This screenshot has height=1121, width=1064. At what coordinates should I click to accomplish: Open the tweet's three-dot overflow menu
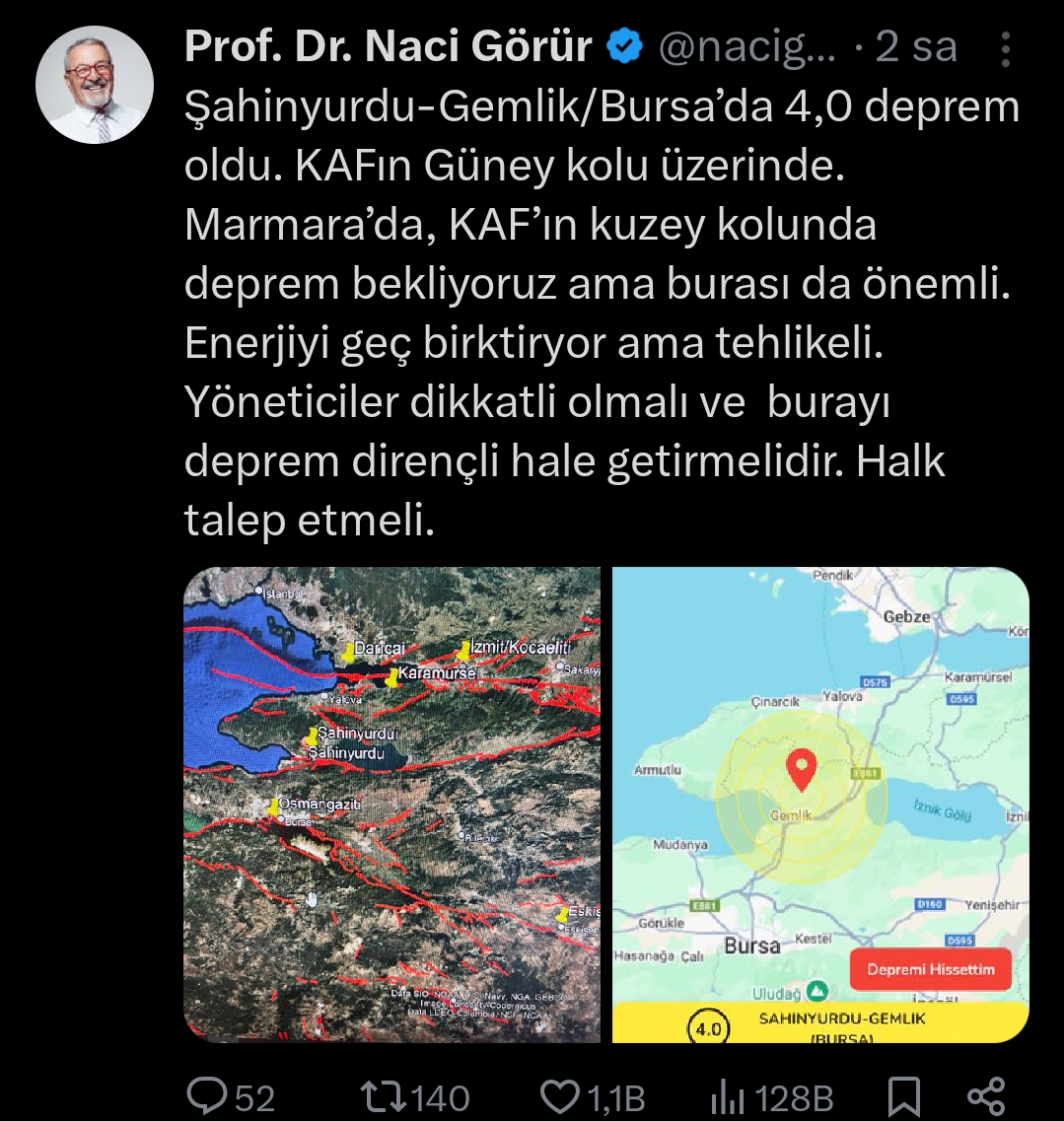pyautogui.click(x=1005, y=48)
